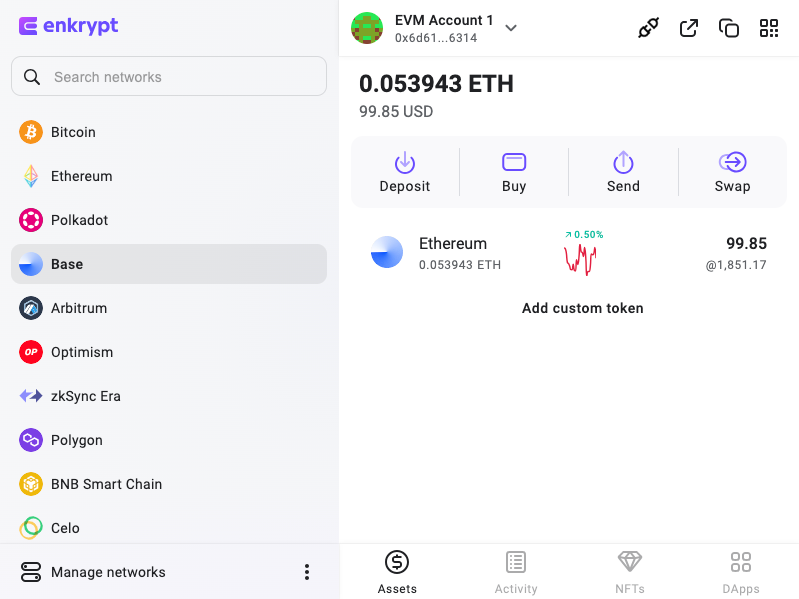The image size is (799, 599).
Task: Open account in external explorer
Action: [688, 28]
